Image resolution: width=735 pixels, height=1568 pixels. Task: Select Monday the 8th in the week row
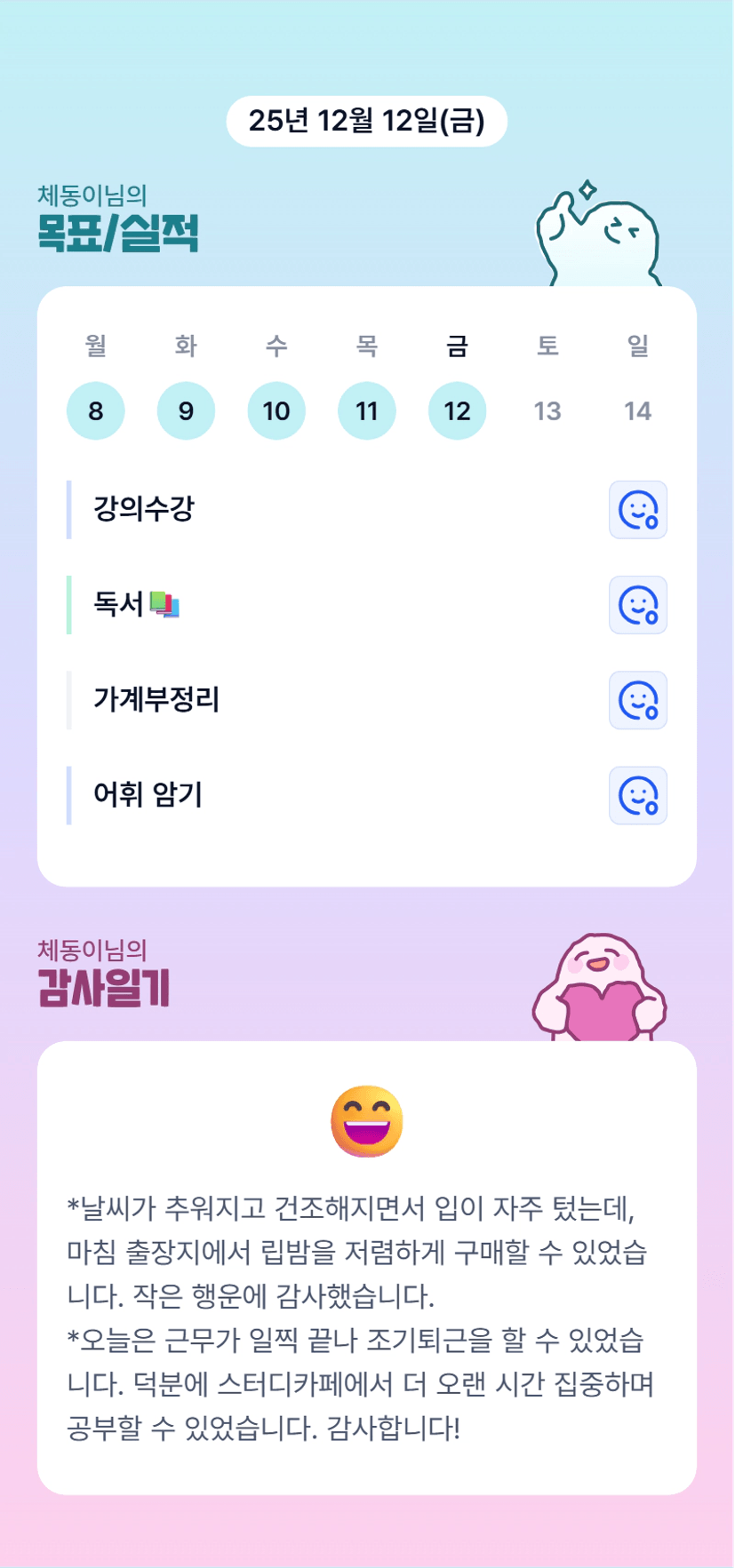pos(95,411)
